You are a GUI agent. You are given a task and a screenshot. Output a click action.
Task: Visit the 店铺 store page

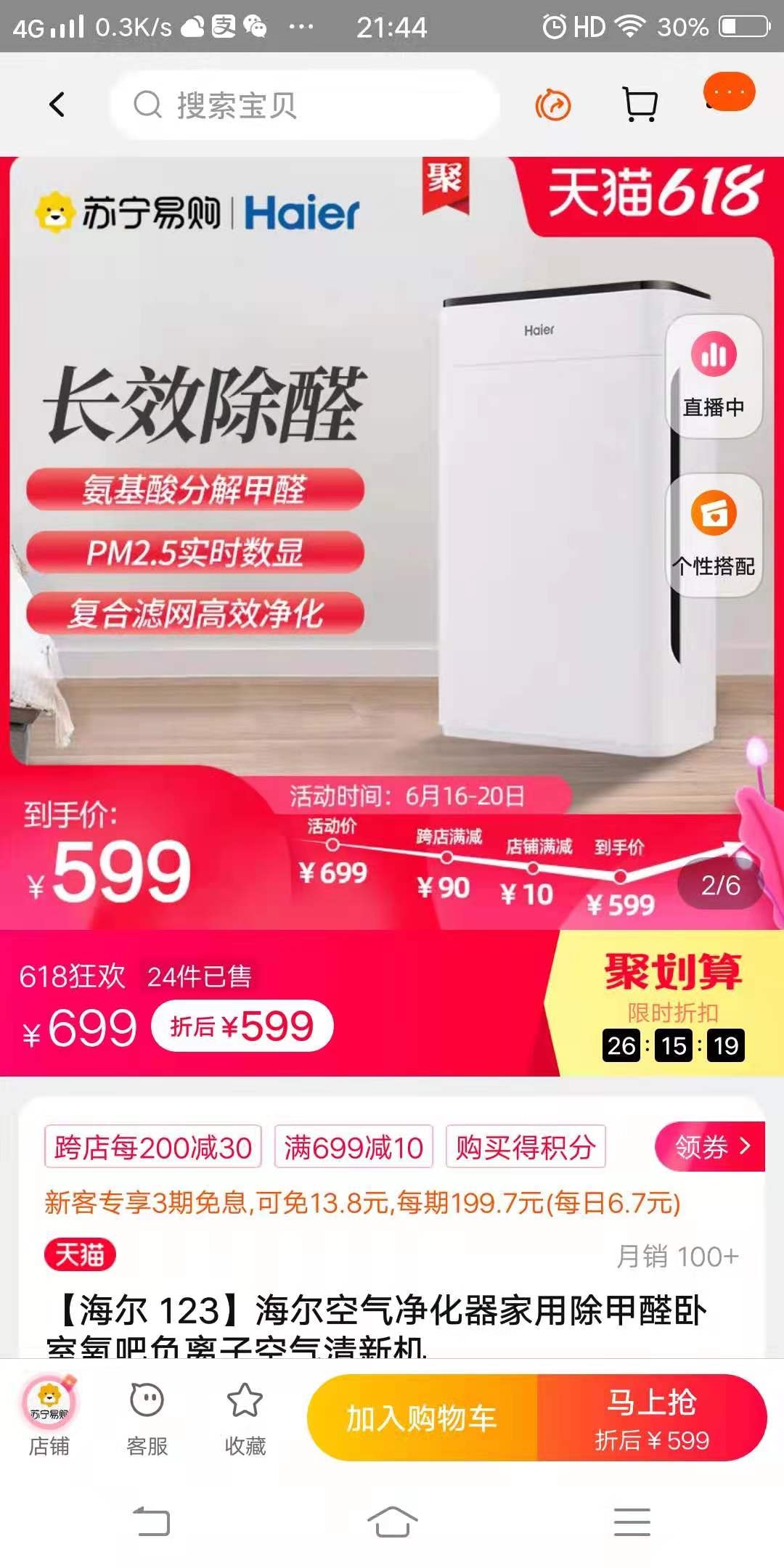[x=49, y=1417]
